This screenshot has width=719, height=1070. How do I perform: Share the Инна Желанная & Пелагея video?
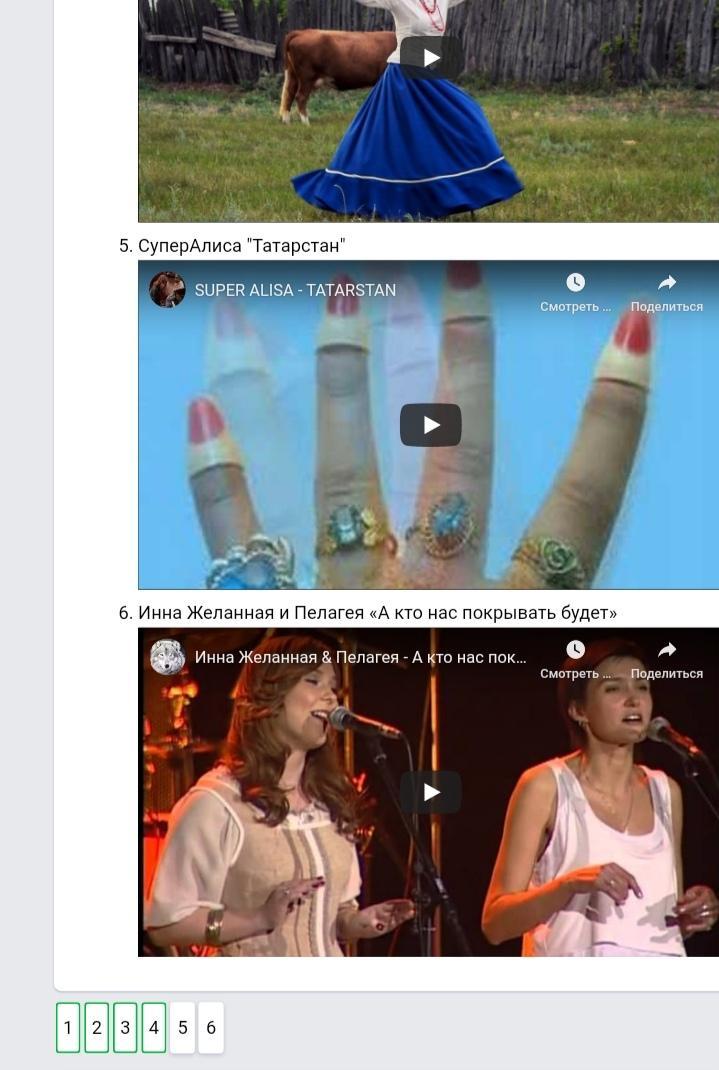pyautogui.click(x=666, y=659)
